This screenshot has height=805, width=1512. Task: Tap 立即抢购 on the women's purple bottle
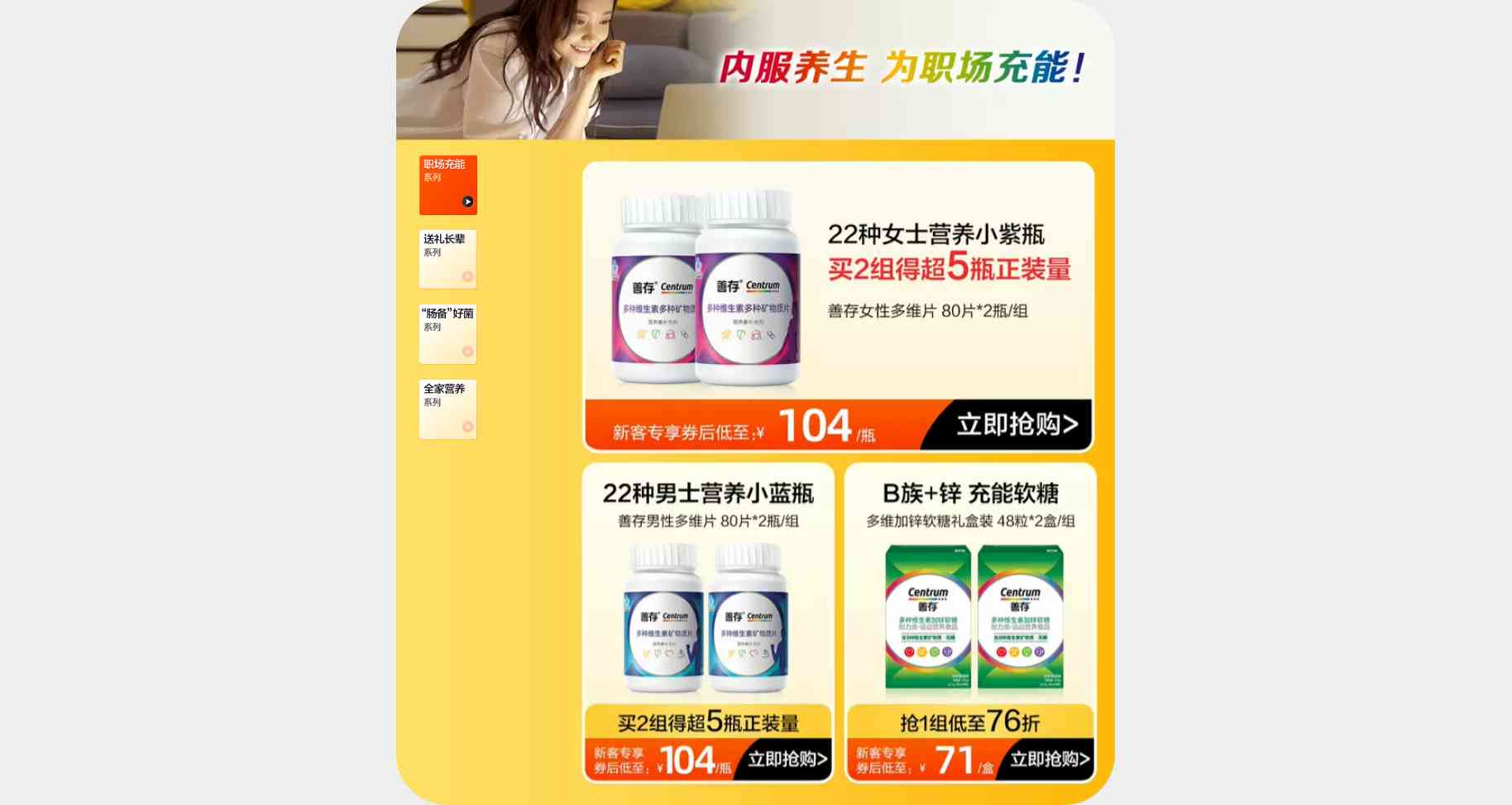tap(1017, 424)
